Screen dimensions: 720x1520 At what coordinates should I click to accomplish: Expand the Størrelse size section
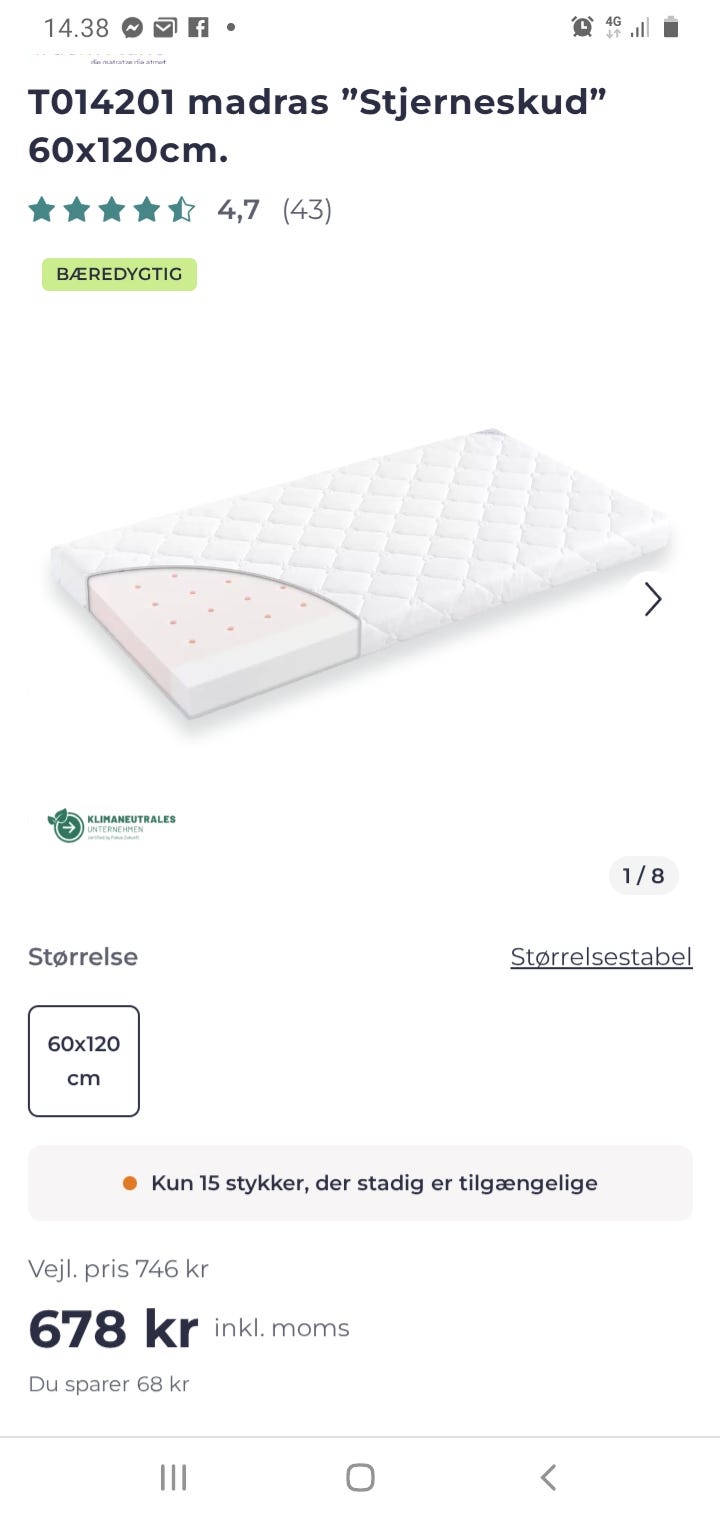point(83,957)
